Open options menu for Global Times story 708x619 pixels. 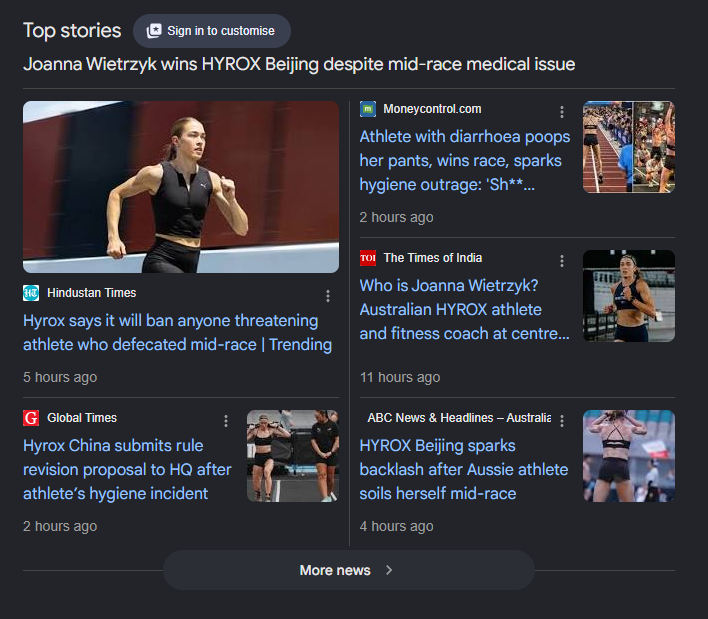tap(226, 421)
